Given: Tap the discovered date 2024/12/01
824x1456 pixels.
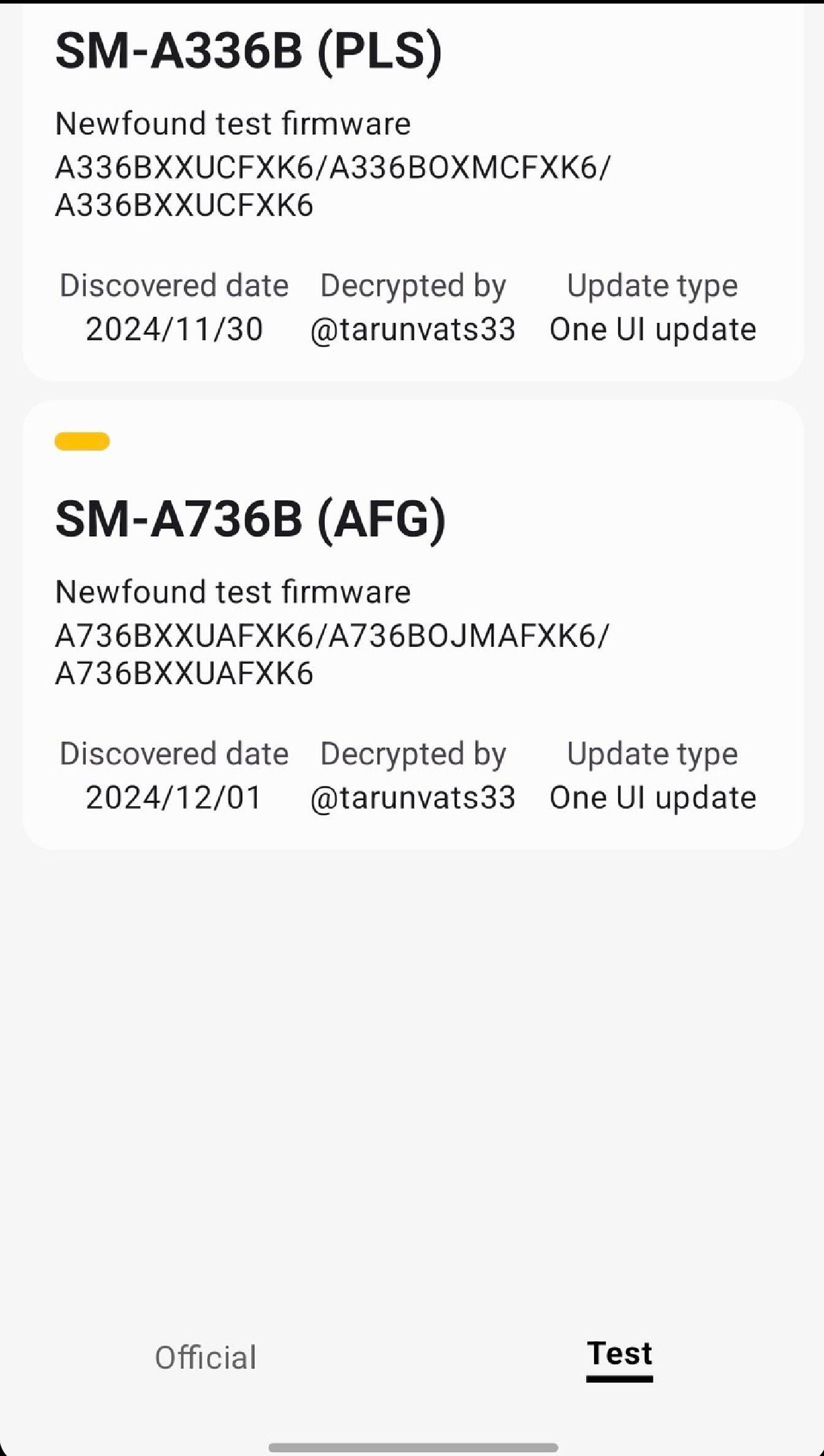Looking at the screenshot, I should [x=174, y=797].
